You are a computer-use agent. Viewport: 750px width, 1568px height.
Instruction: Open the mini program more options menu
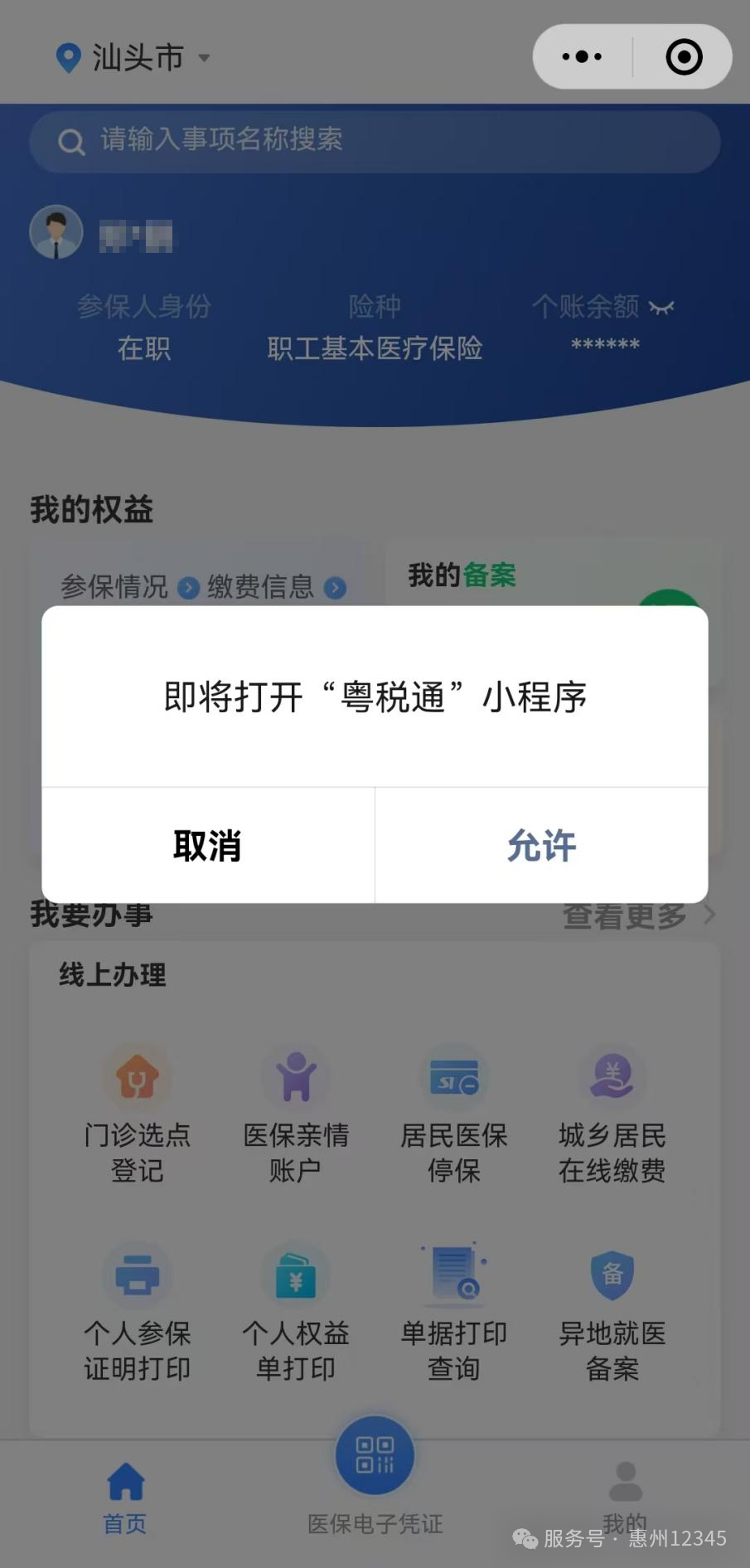(582, 57)
